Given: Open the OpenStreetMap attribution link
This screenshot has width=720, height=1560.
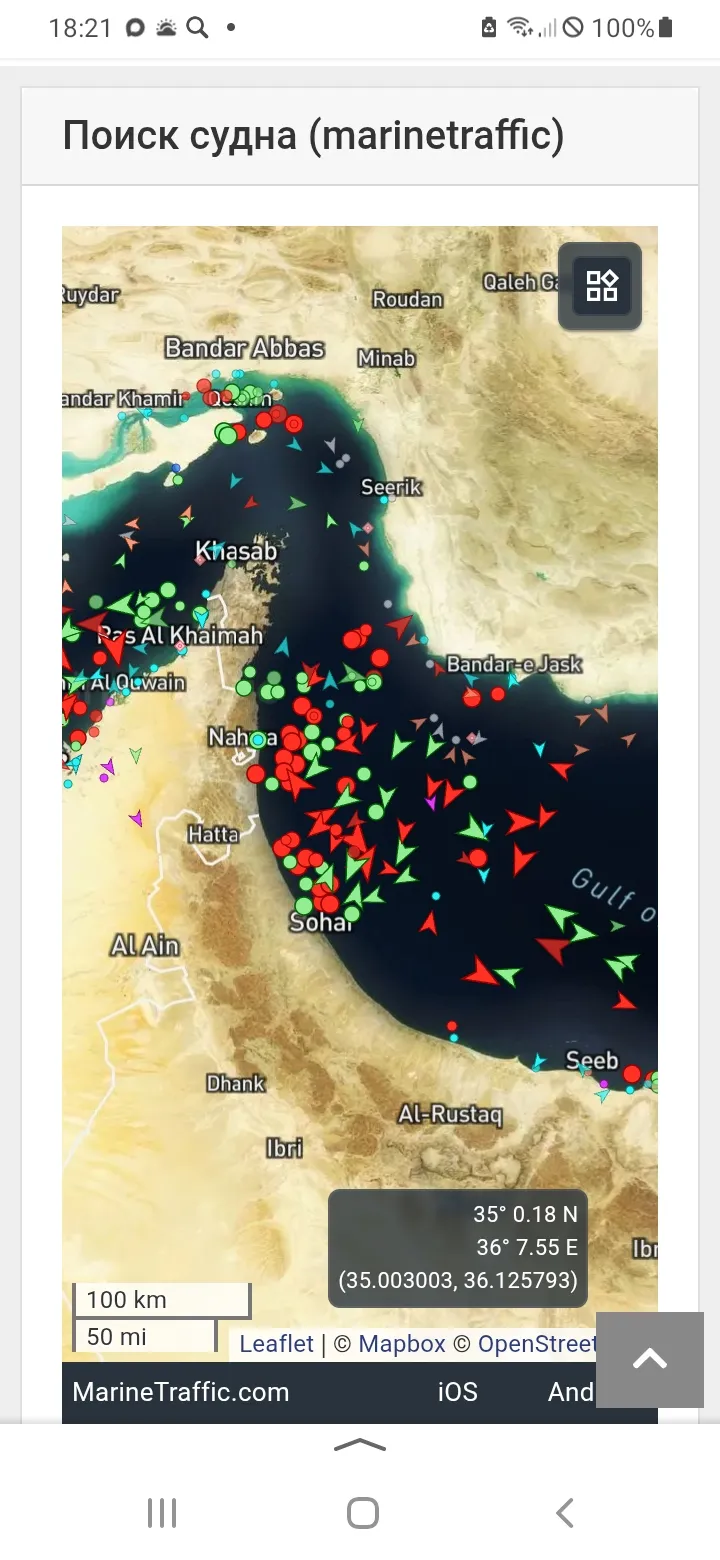Looking at the screenshot, I should tap(537, 1343).
